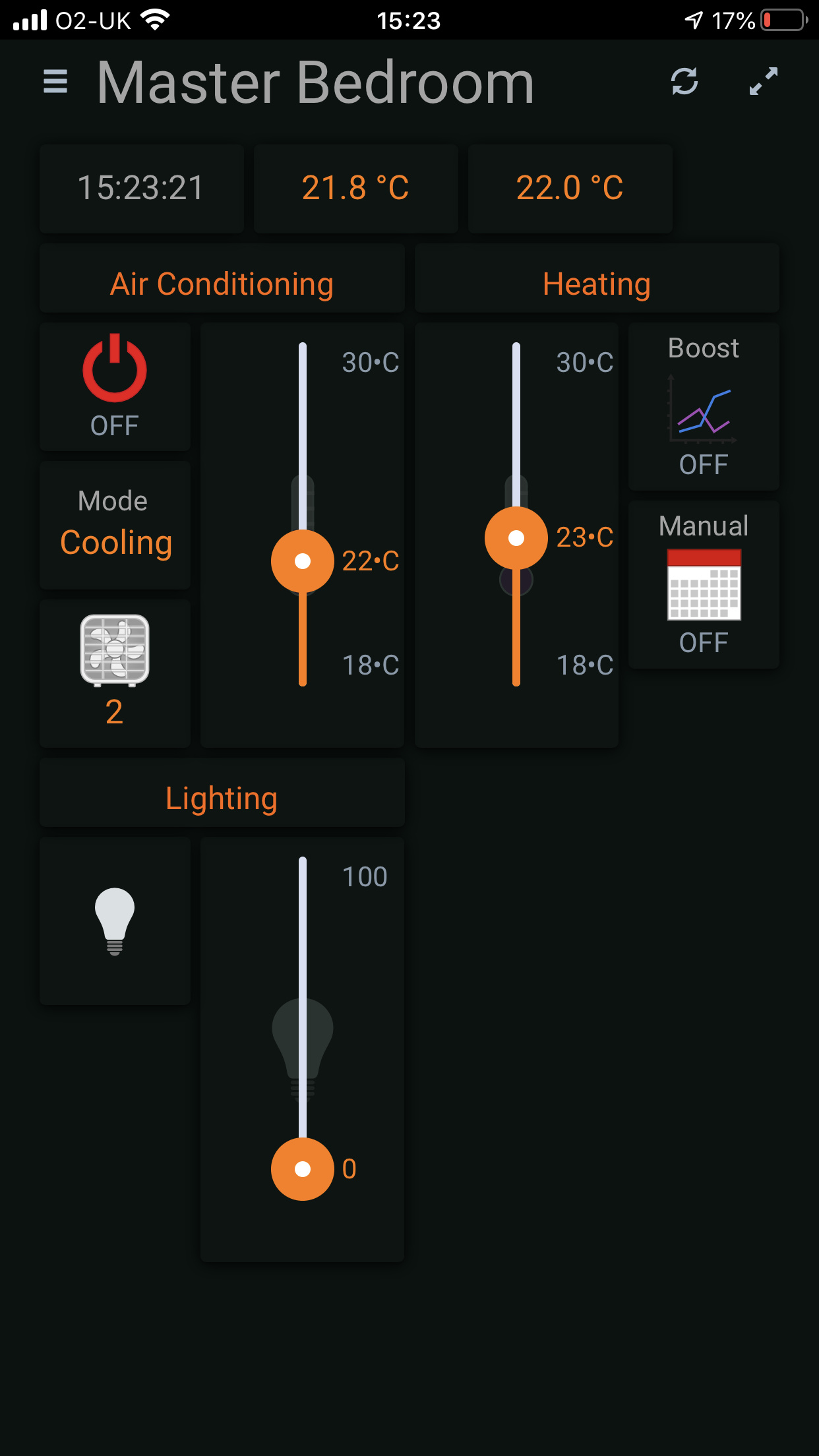Viewport: 819px width, 1456px height.
Task: Open the hamburger menu
Action: point(55,82)
